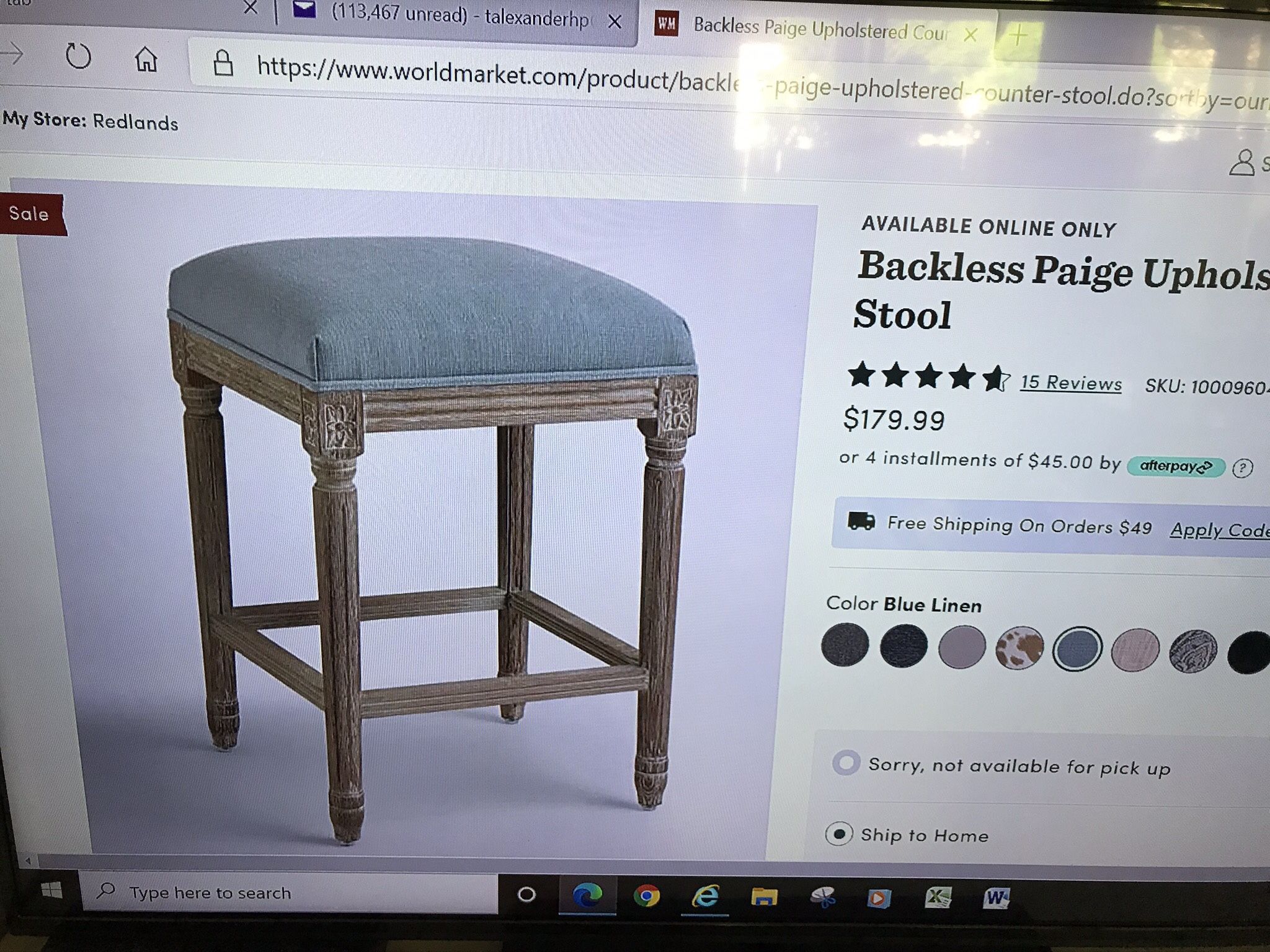1270x952 pixels.
Task: Click the Windows taskbar search box
Action: coord(289,892)
